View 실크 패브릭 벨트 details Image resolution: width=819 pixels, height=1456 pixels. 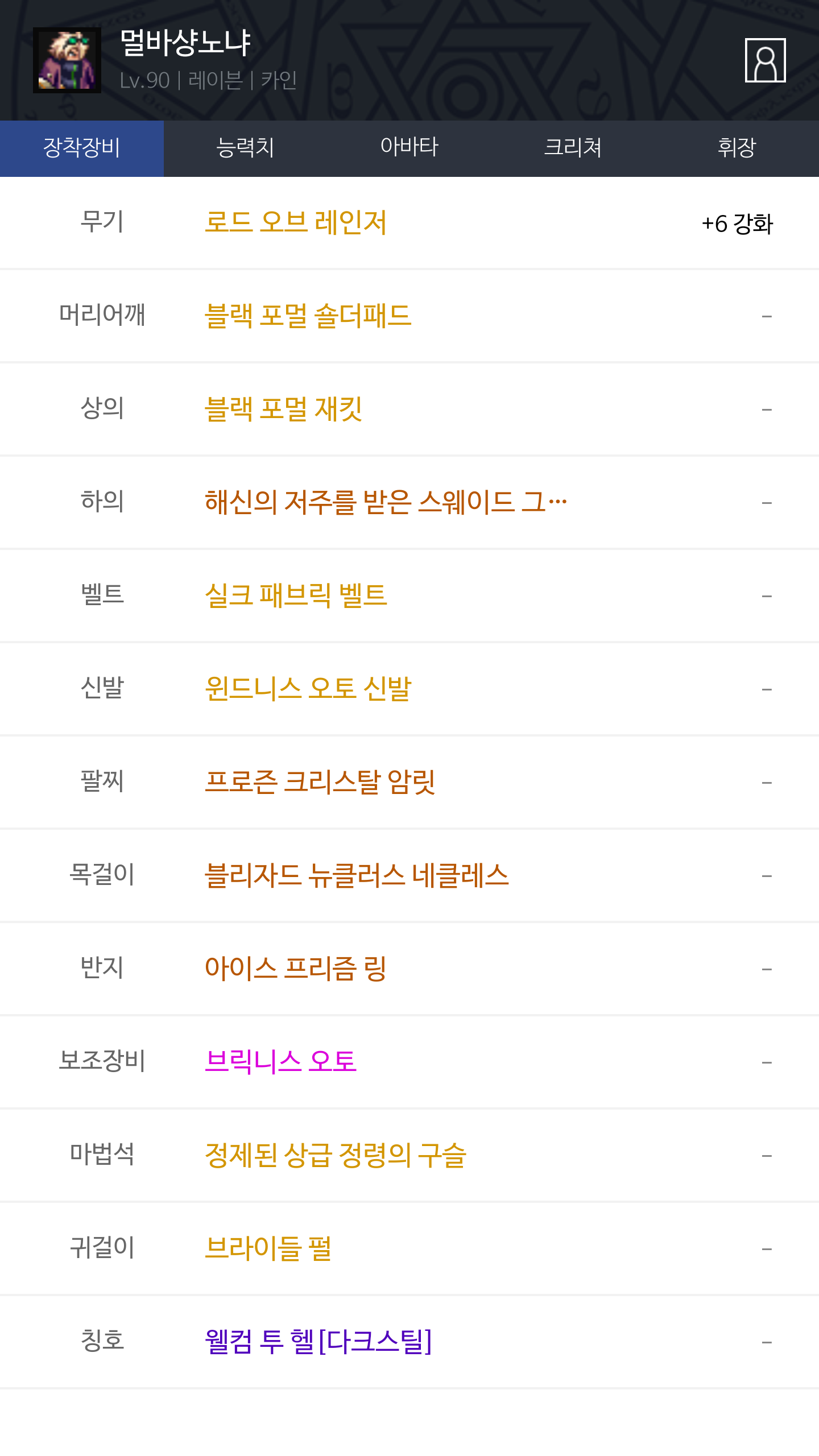point(296,595)
